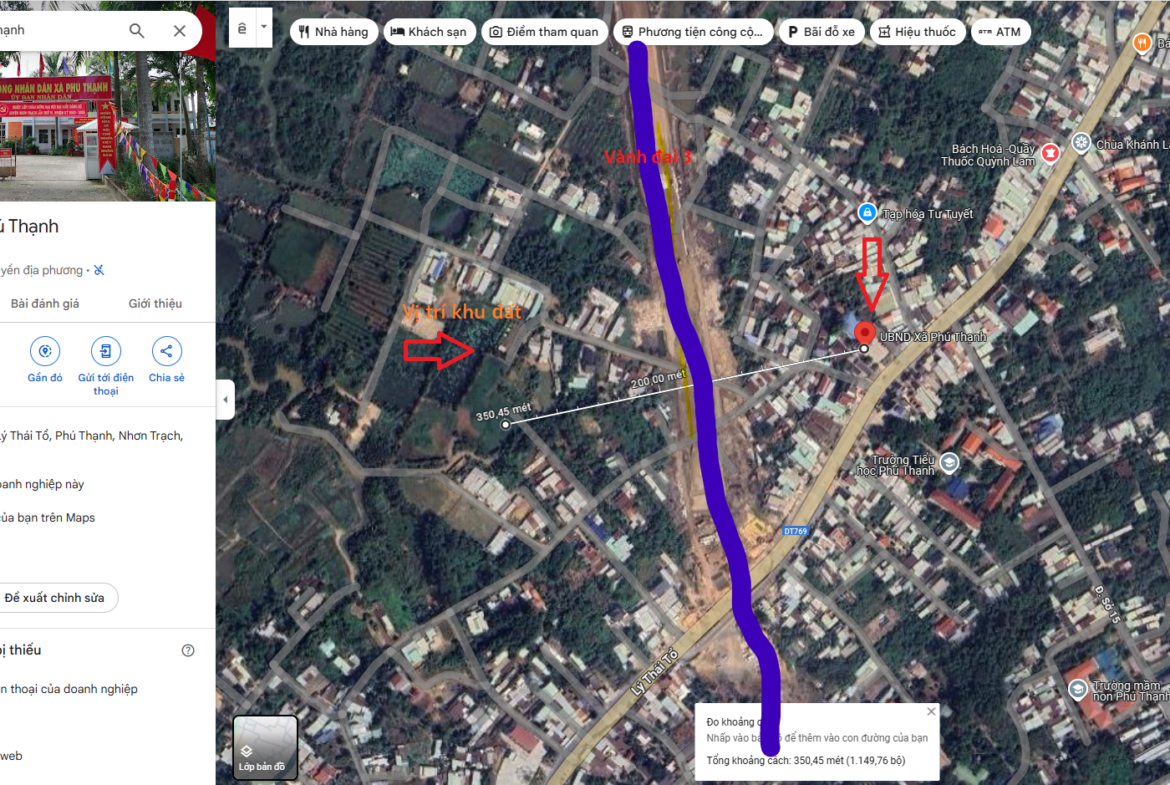Tap the search magnifier icon

(x=137, y=31)
